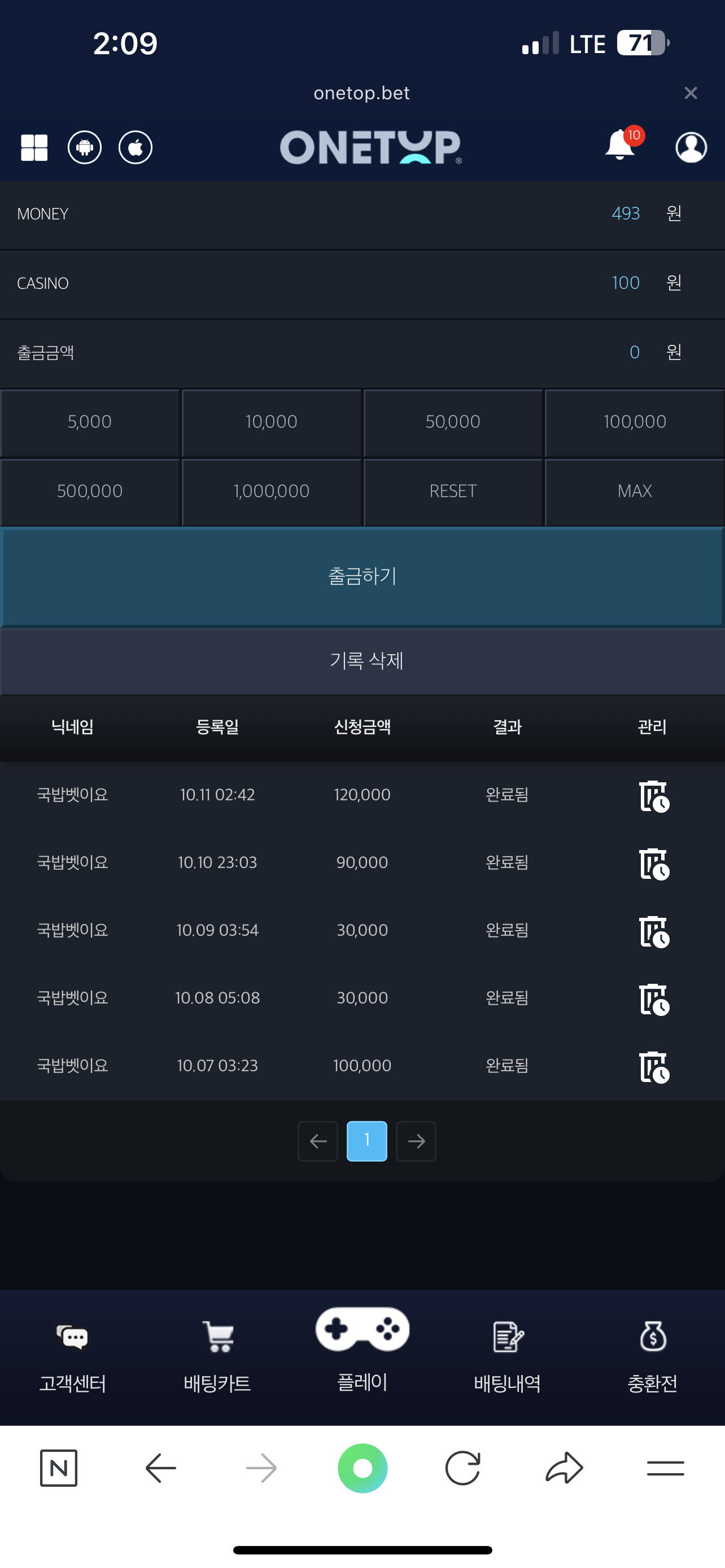Reload the page in browser toolbar
This screenshot has width=725, height=1568.
(x=462, y=1468)
